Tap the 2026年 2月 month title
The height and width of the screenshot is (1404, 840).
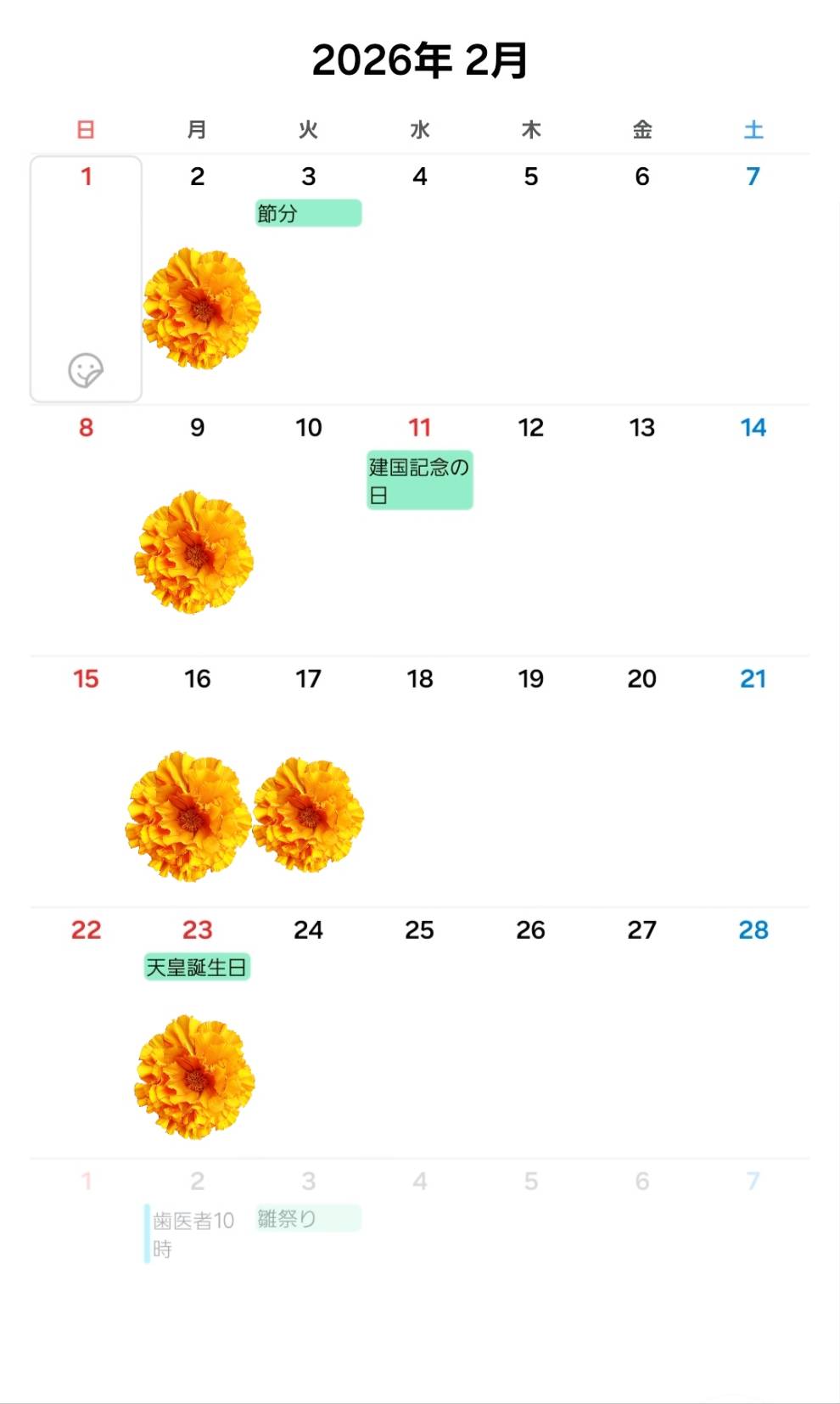(419, 60)
